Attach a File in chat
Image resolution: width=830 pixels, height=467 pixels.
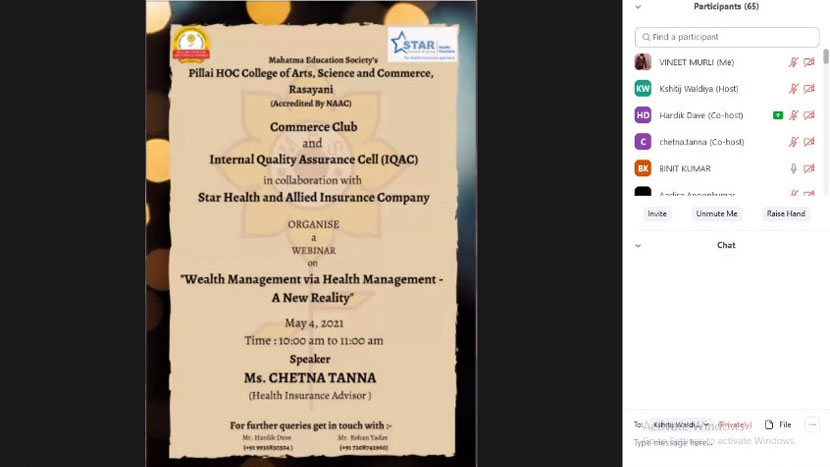coord(778,425)
